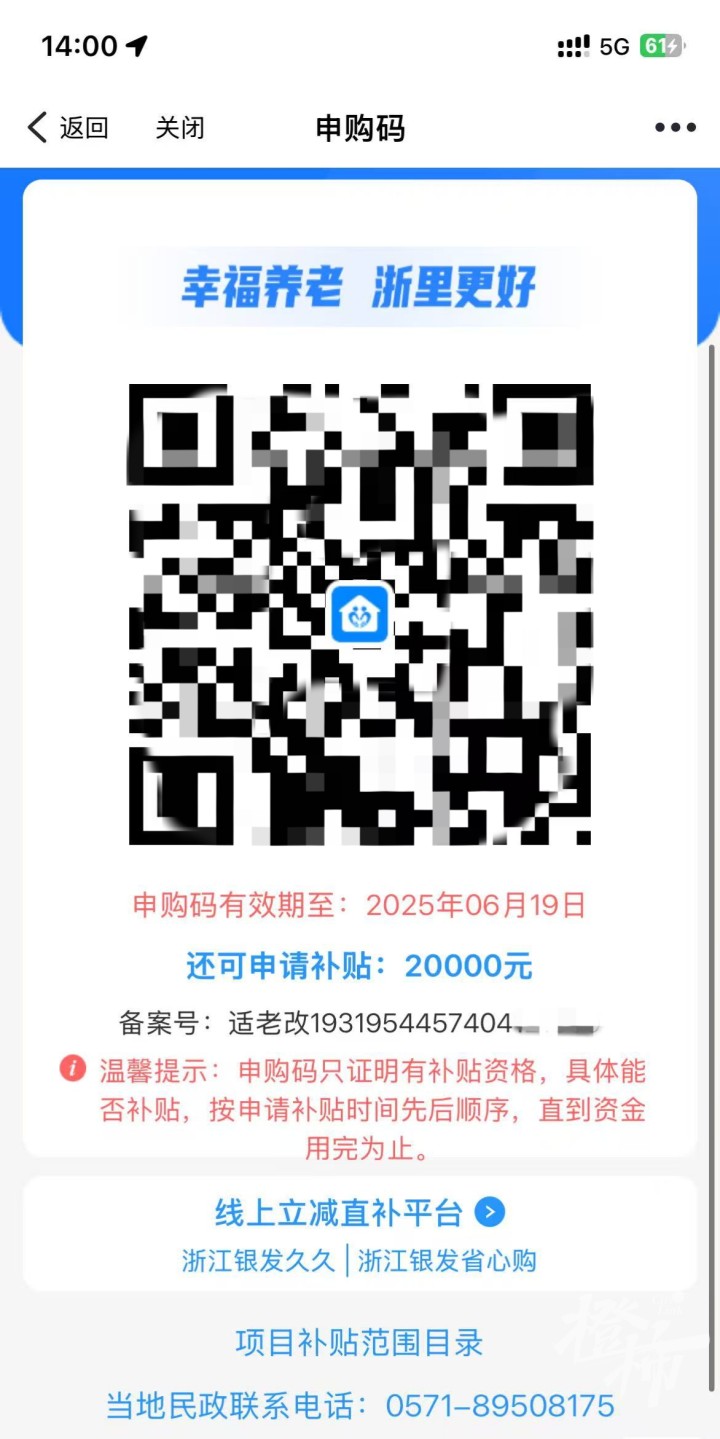Open 浙江银发久久 platform
This screenshot has height=1439, width=720.
point(258,1260)
